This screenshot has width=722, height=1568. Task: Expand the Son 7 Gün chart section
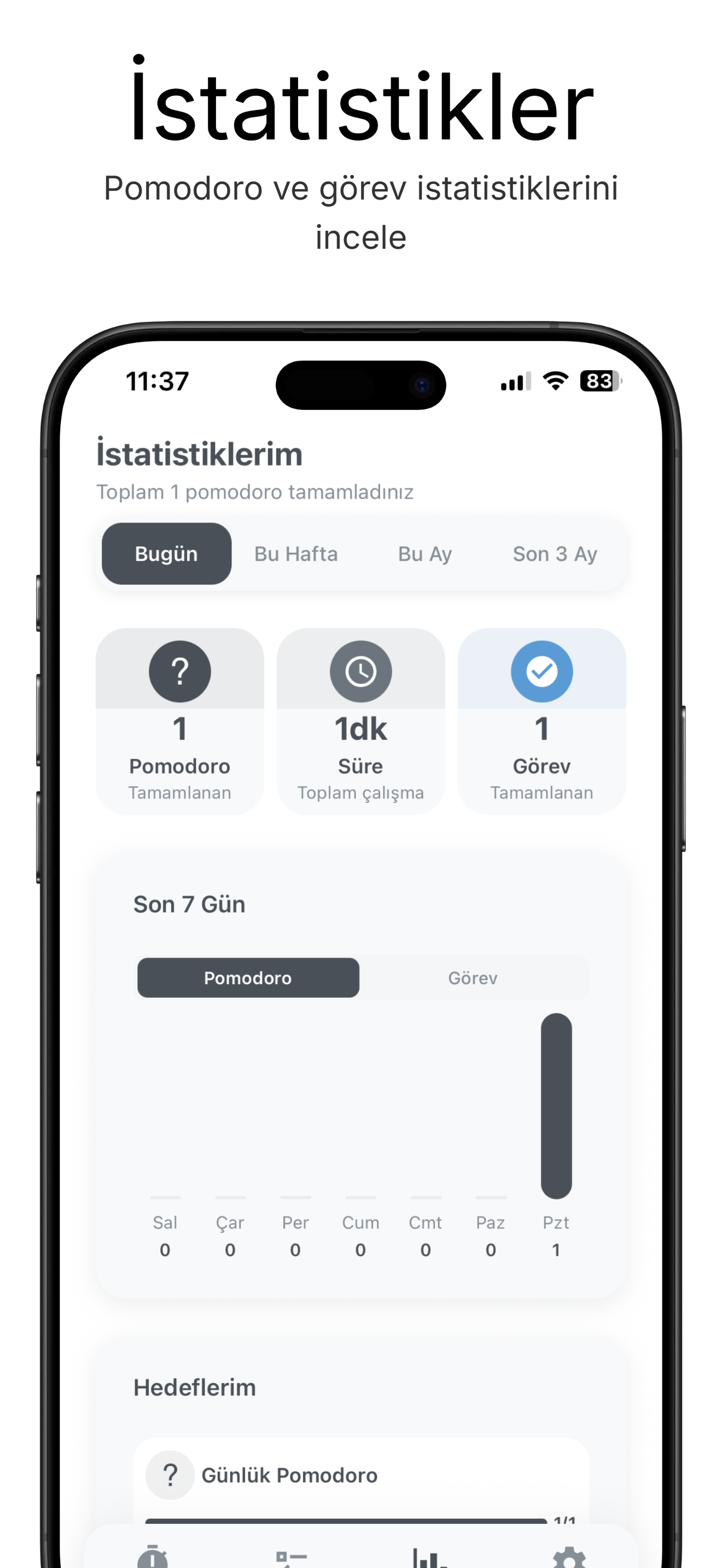pos(189,903)
